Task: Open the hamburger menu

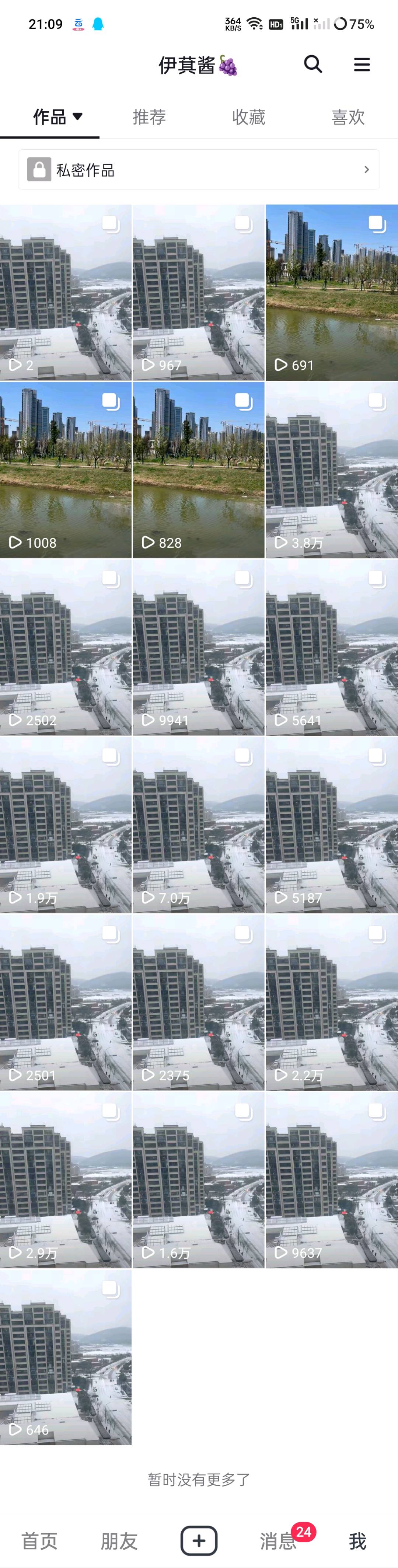Action: click(x=362, y=65)
